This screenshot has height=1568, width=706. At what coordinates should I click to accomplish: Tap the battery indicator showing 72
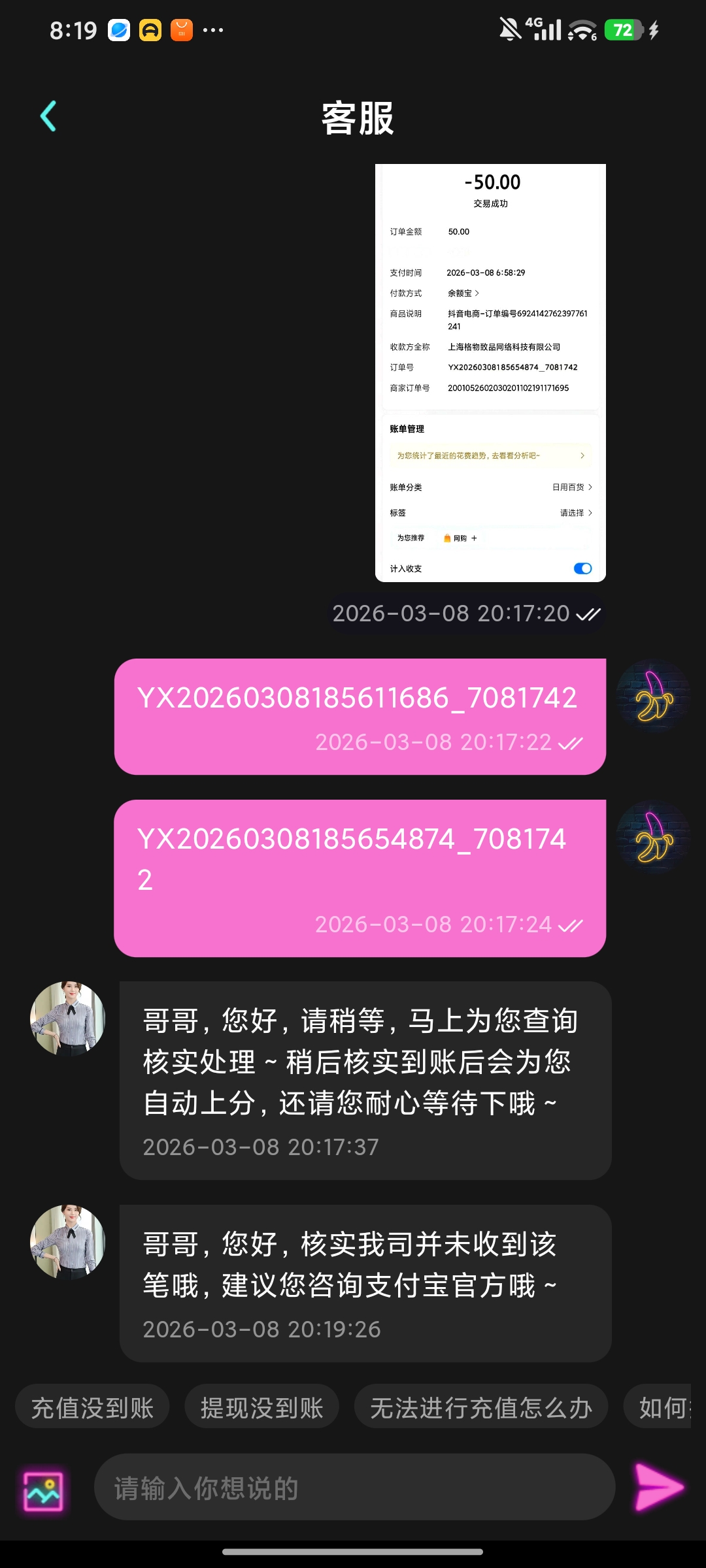[x=624, y=29]
